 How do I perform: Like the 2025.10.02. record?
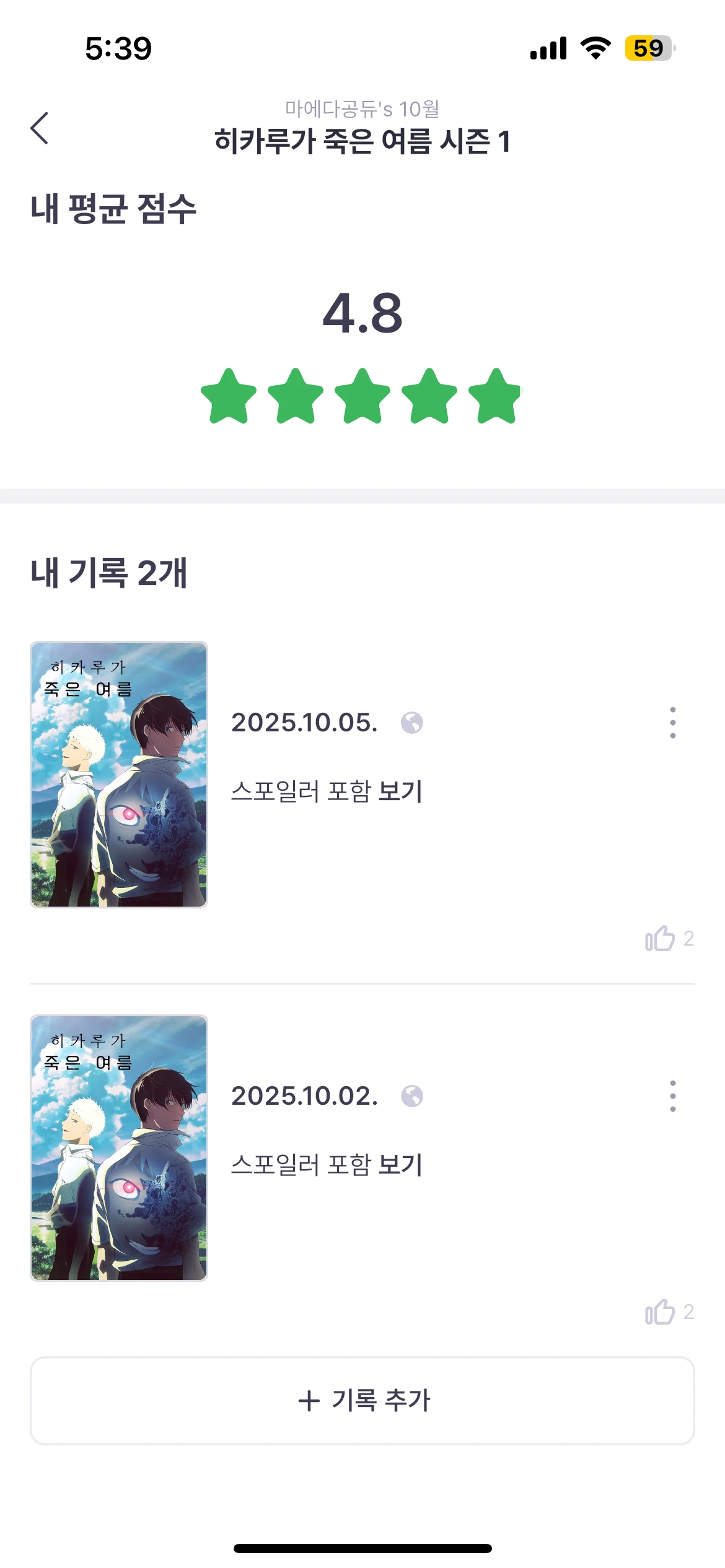click(x=660, y=1312)
